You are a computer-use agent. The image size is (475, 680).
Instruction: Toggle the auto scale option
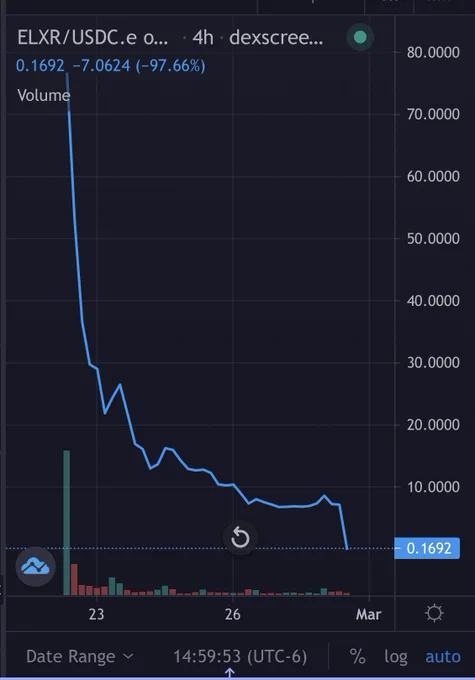tap(443, 657)
